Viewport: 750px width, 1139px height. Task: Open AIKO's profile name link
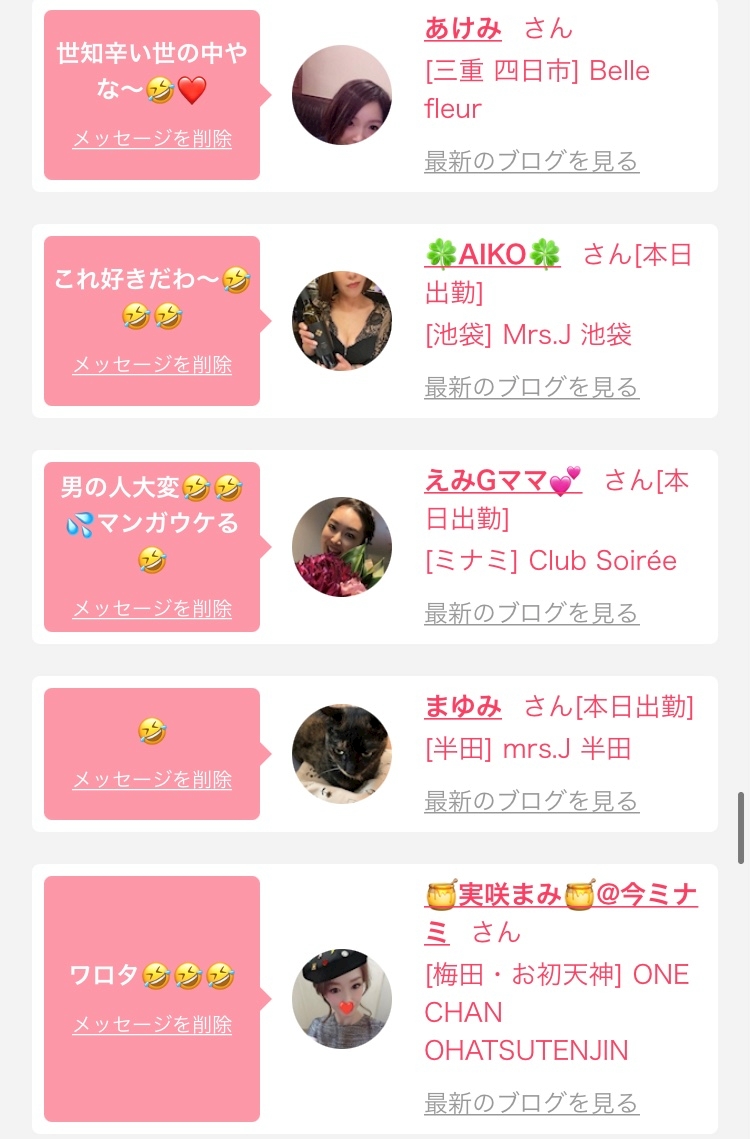[x=493, y=254]
